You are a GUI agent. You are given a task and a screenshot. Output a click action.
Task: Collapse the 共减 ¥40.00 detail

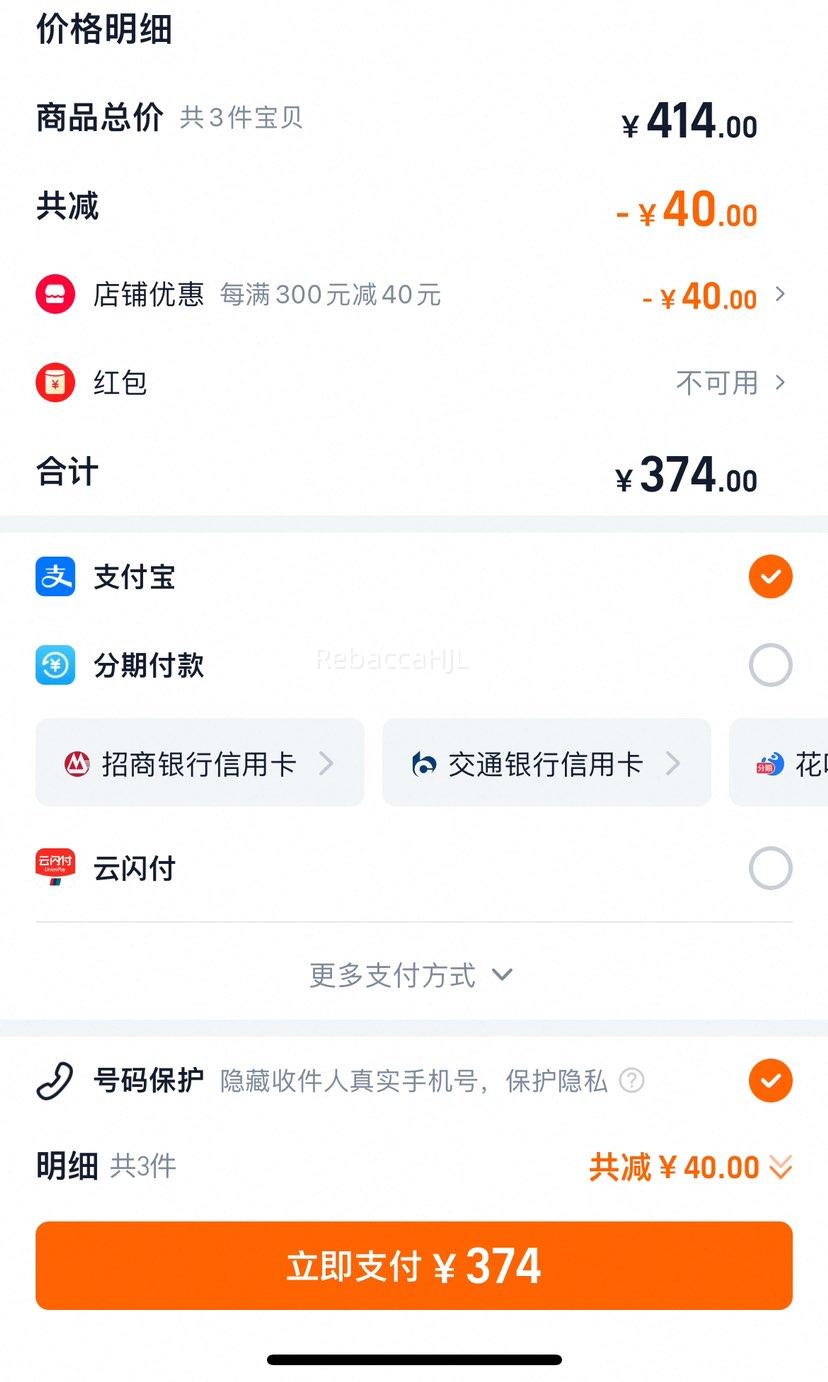click(690, 1167)
